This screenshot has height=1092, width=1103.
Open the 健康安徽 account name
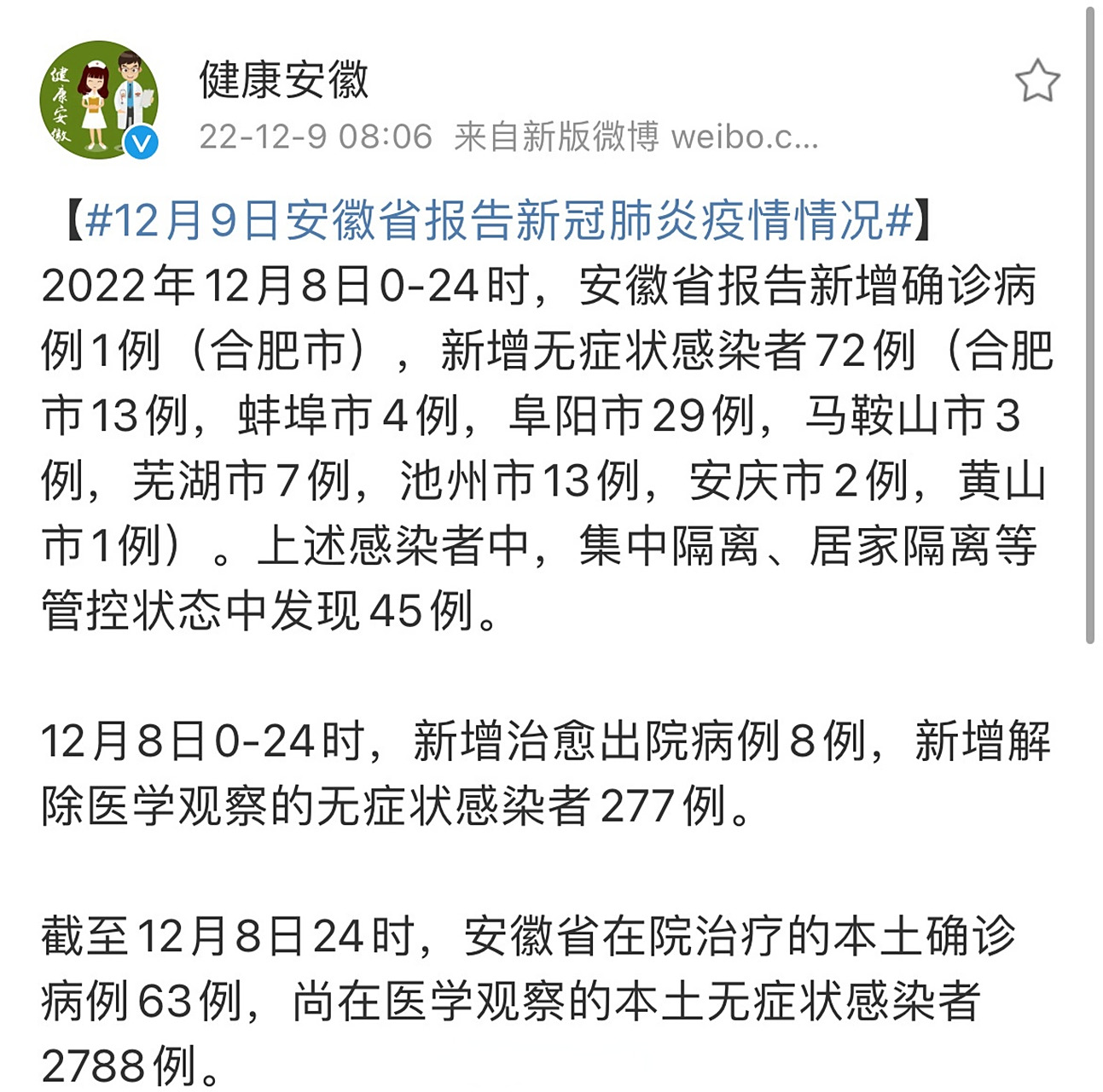(x=283, y=80)
